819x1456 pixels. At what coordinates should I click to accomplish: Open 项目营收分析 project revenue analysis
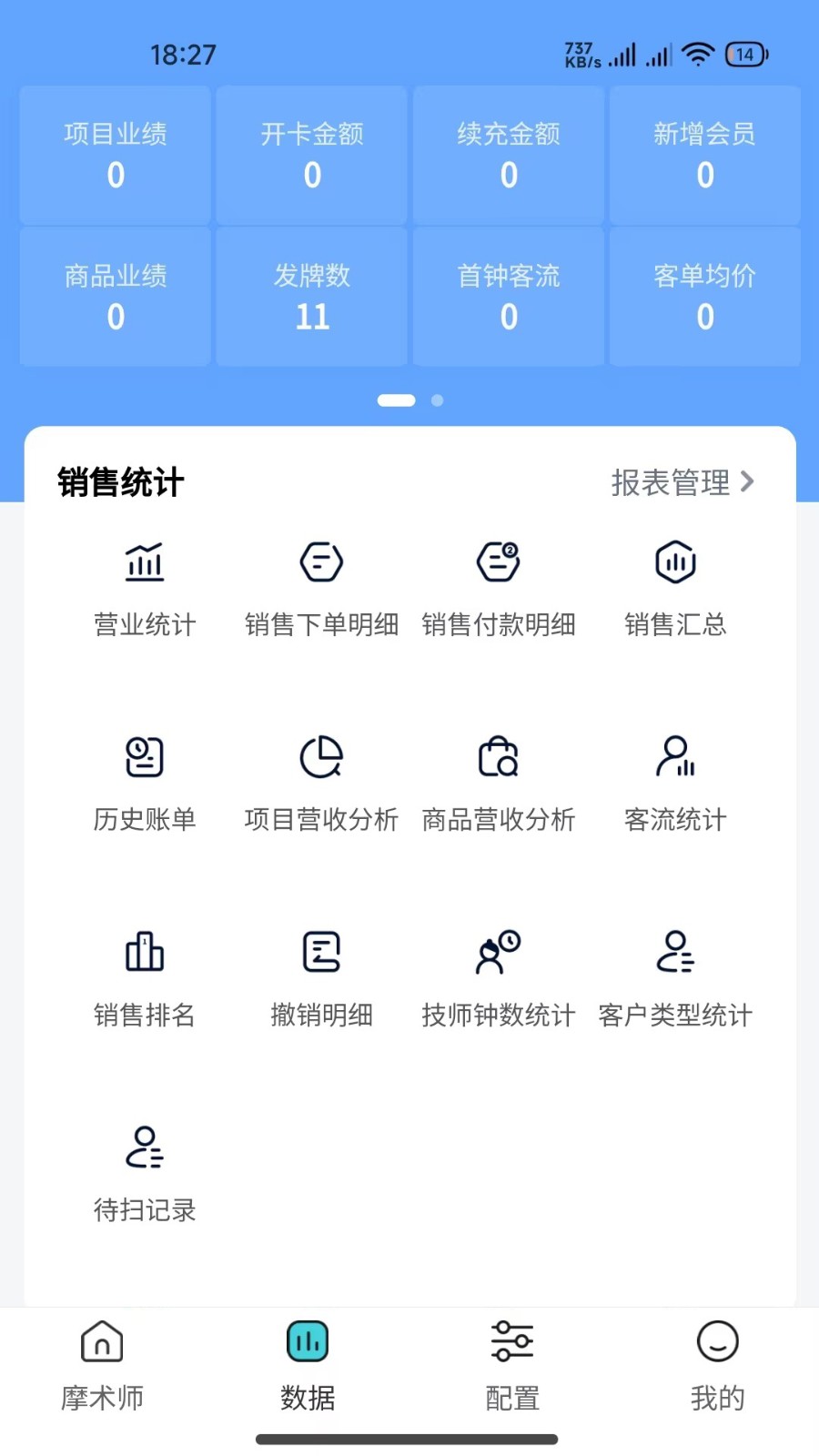[x=321, y=783]
